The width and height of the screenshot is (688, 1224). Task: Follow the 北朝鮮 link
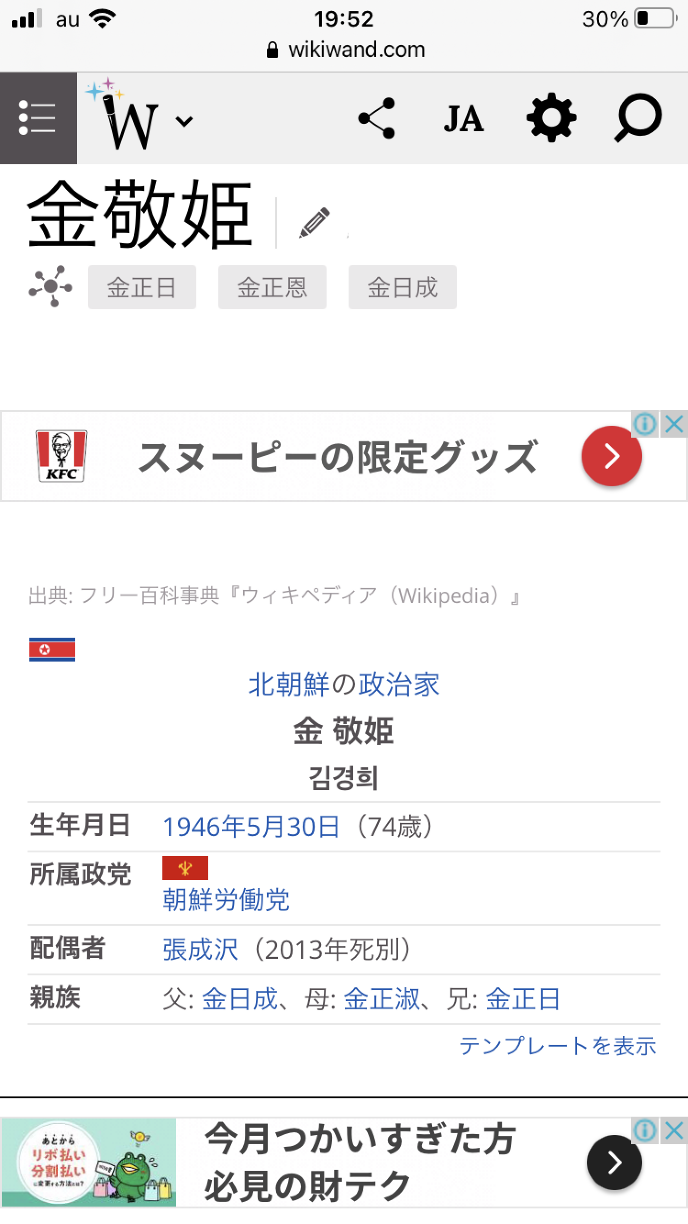coord(289,684)
